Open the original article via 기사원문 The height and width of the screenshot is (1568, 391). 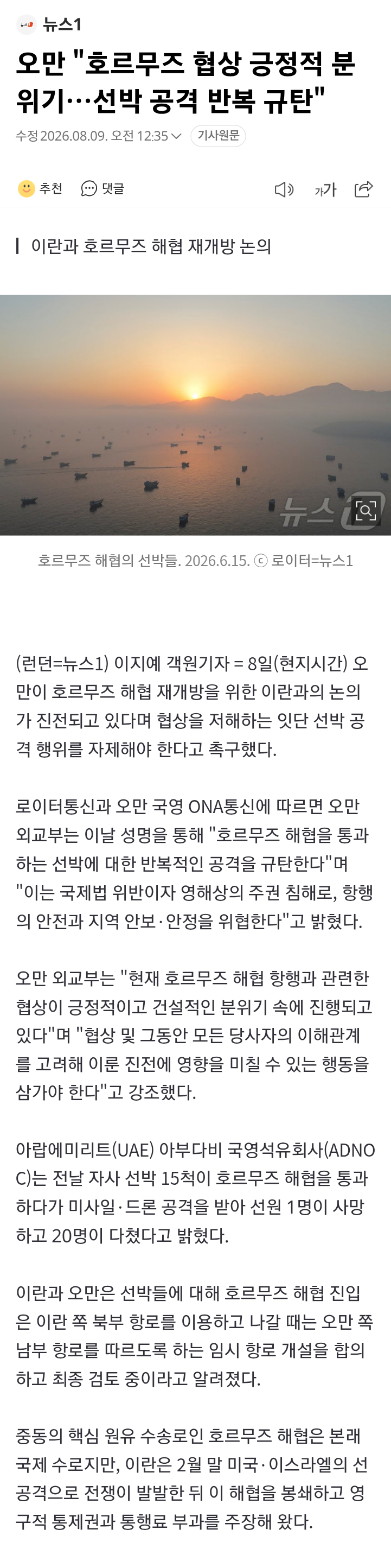coord(219,136)
